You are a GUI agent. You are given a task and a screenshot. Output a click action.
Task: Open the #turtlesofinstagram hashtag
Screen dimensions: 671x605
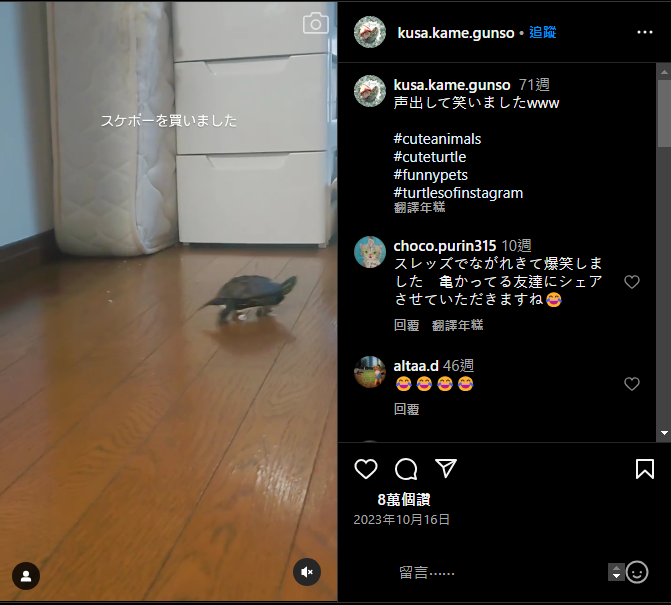pos(458,193)
